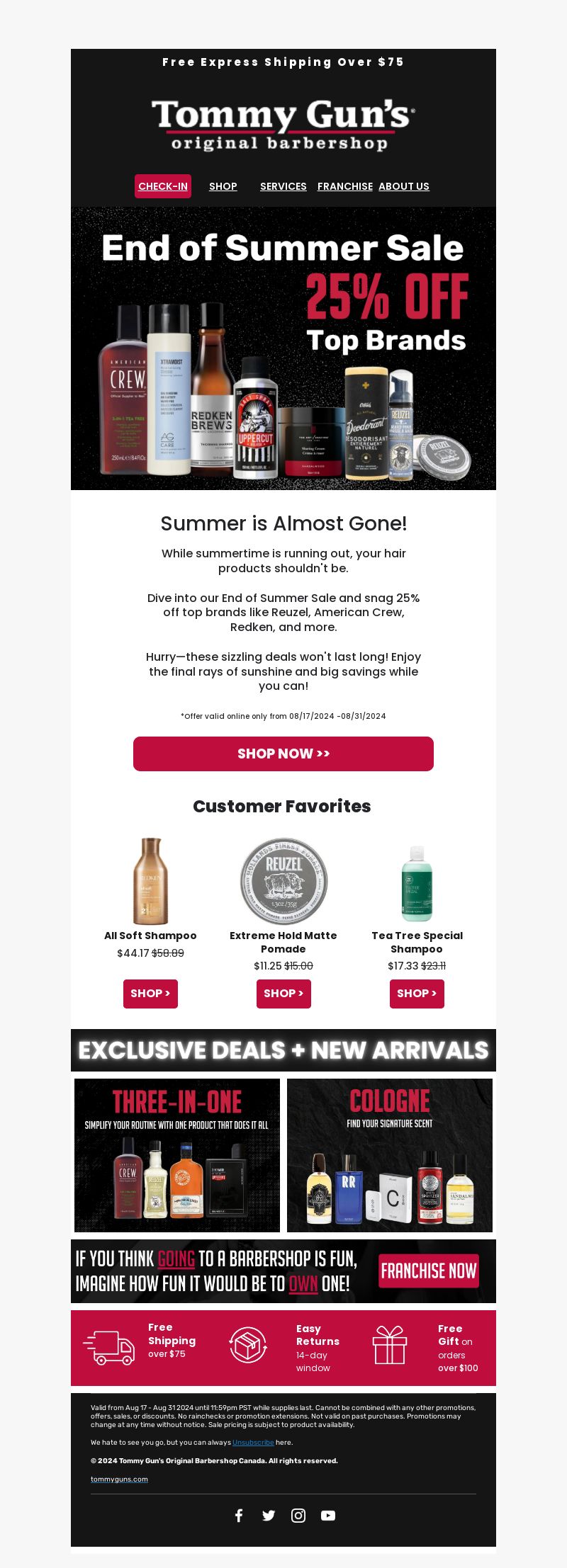Shop the All Soft Shampoo
The height and width of the screenshot is (1568, 567).
150,994
